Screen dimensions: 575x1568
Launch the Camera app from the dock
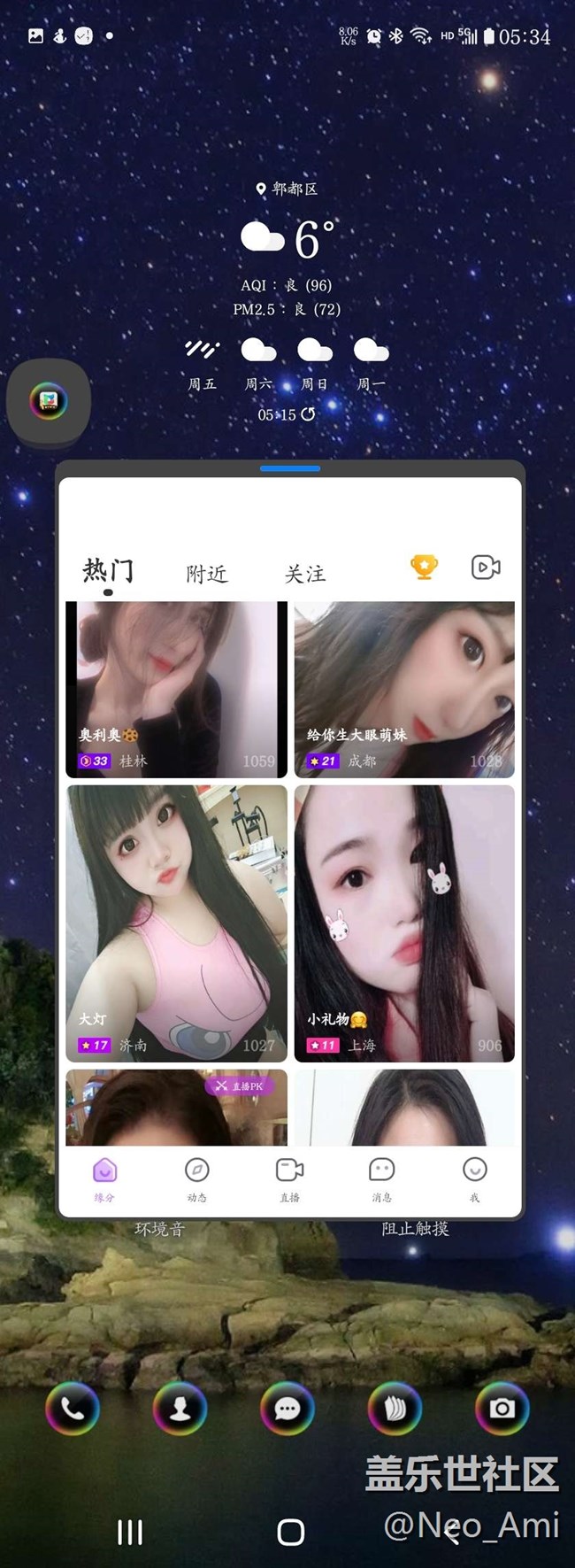click(502, 1409)
